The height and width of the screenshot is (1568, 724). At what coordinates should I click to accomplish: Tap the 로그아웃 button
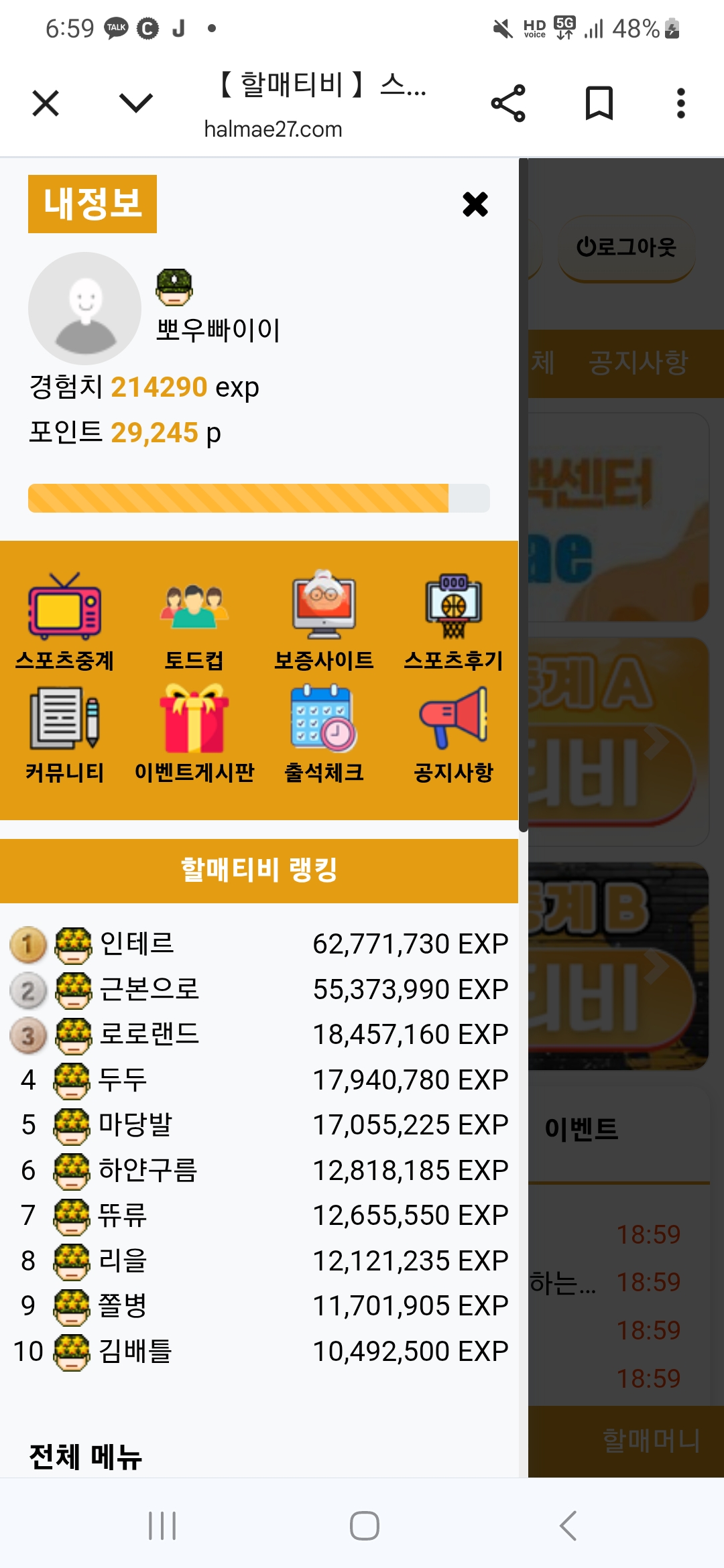tap(626, 247)
